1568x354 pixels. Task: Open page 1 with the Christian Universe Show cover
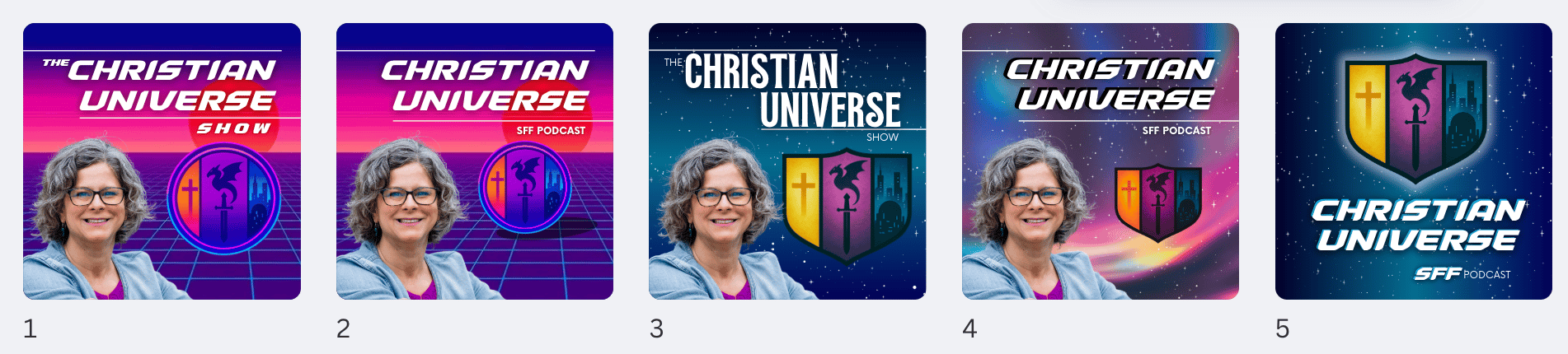162,161
